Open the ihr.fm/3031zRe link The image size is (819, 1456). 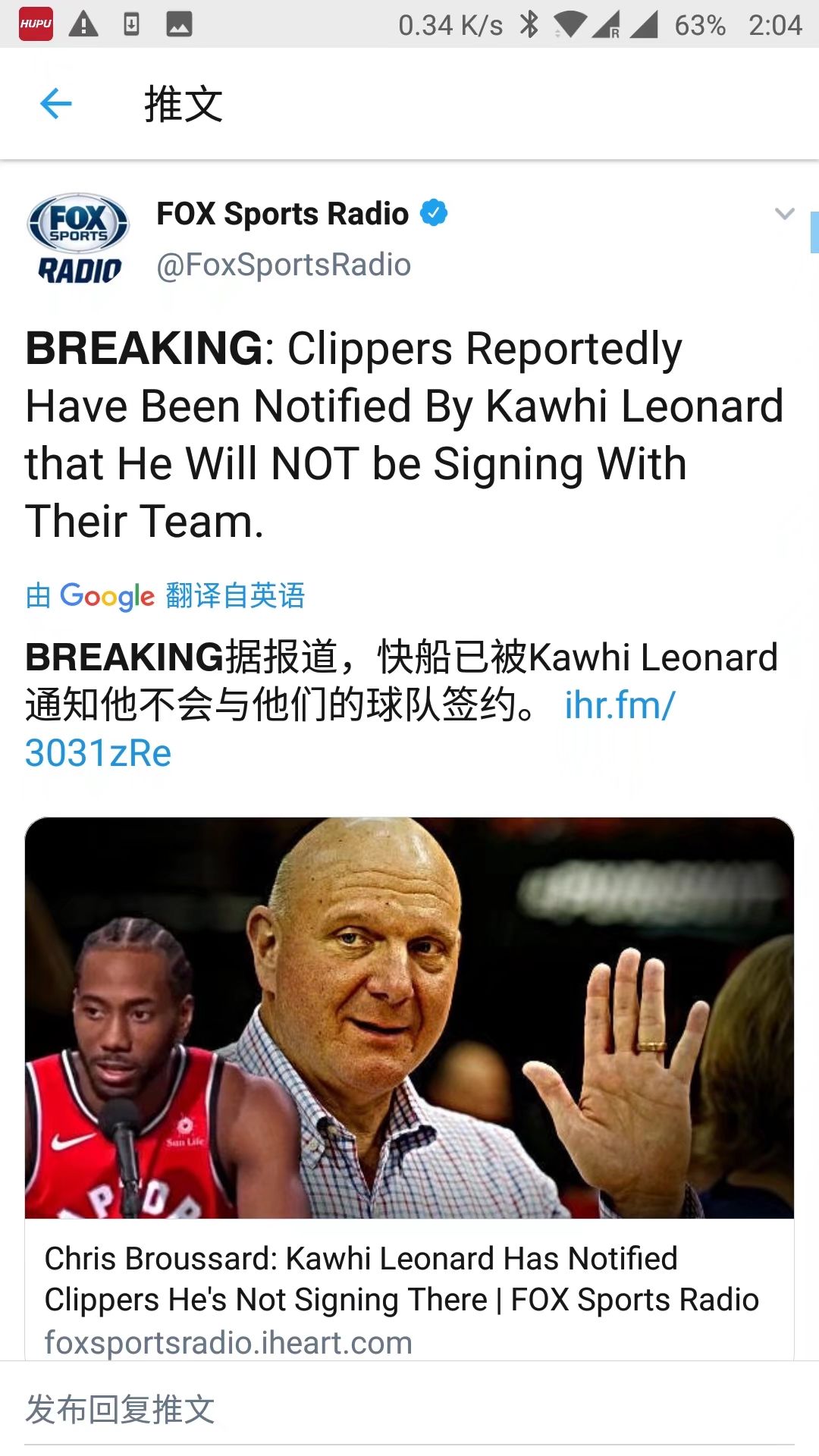tap(619, 705)
